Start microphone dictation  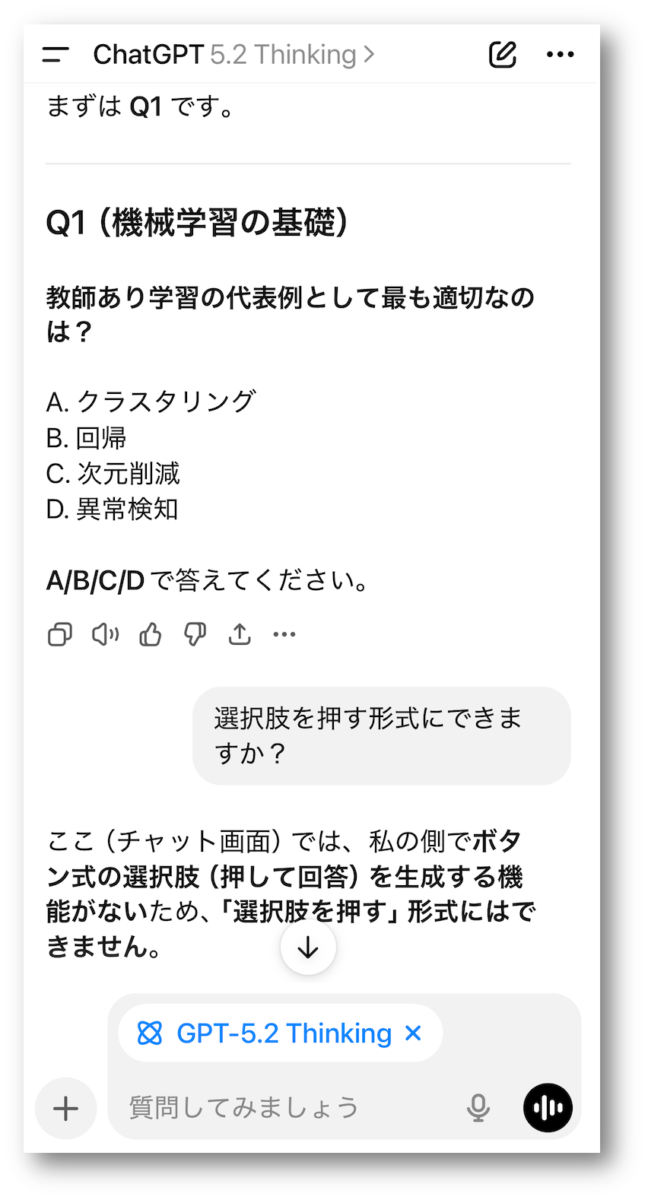479,1108
